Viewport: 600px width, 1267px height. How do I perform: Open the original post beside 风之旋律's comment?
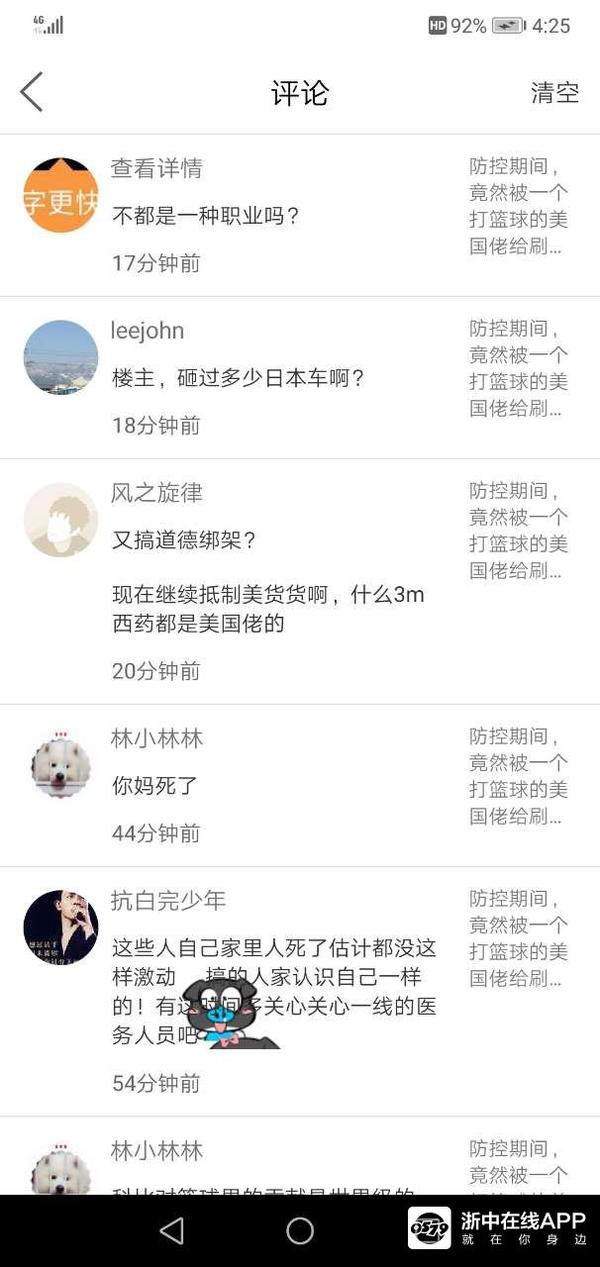pyautogui.click(x=519, y=531)
